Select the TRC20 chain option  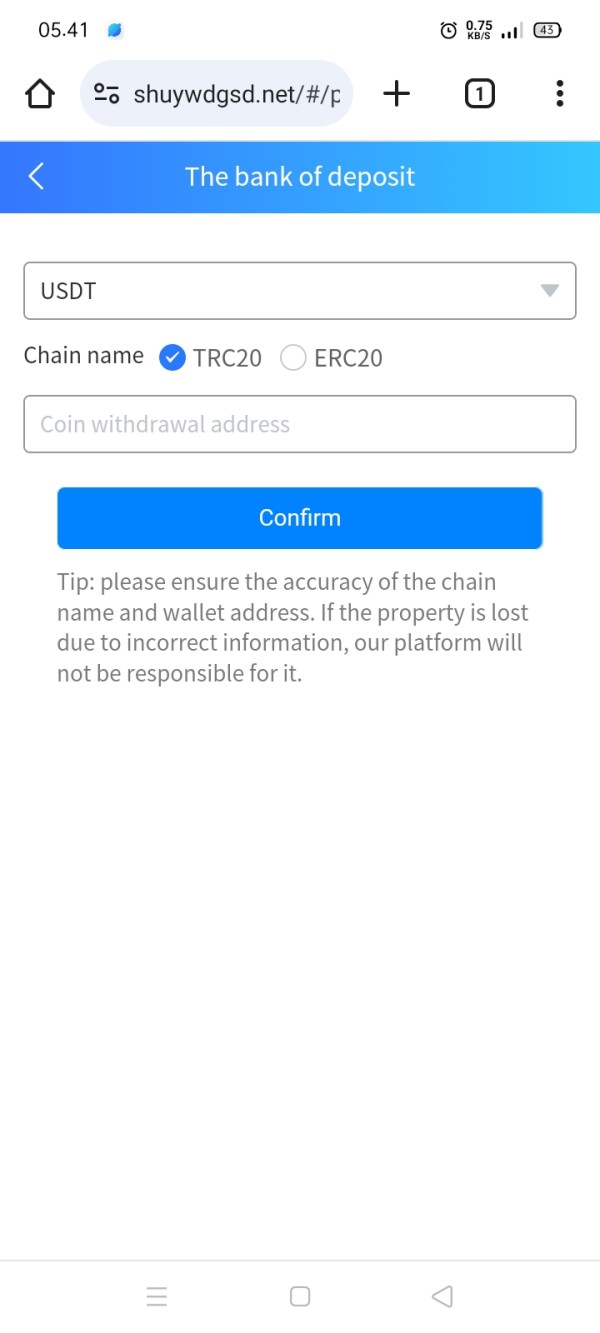(211, 358)
